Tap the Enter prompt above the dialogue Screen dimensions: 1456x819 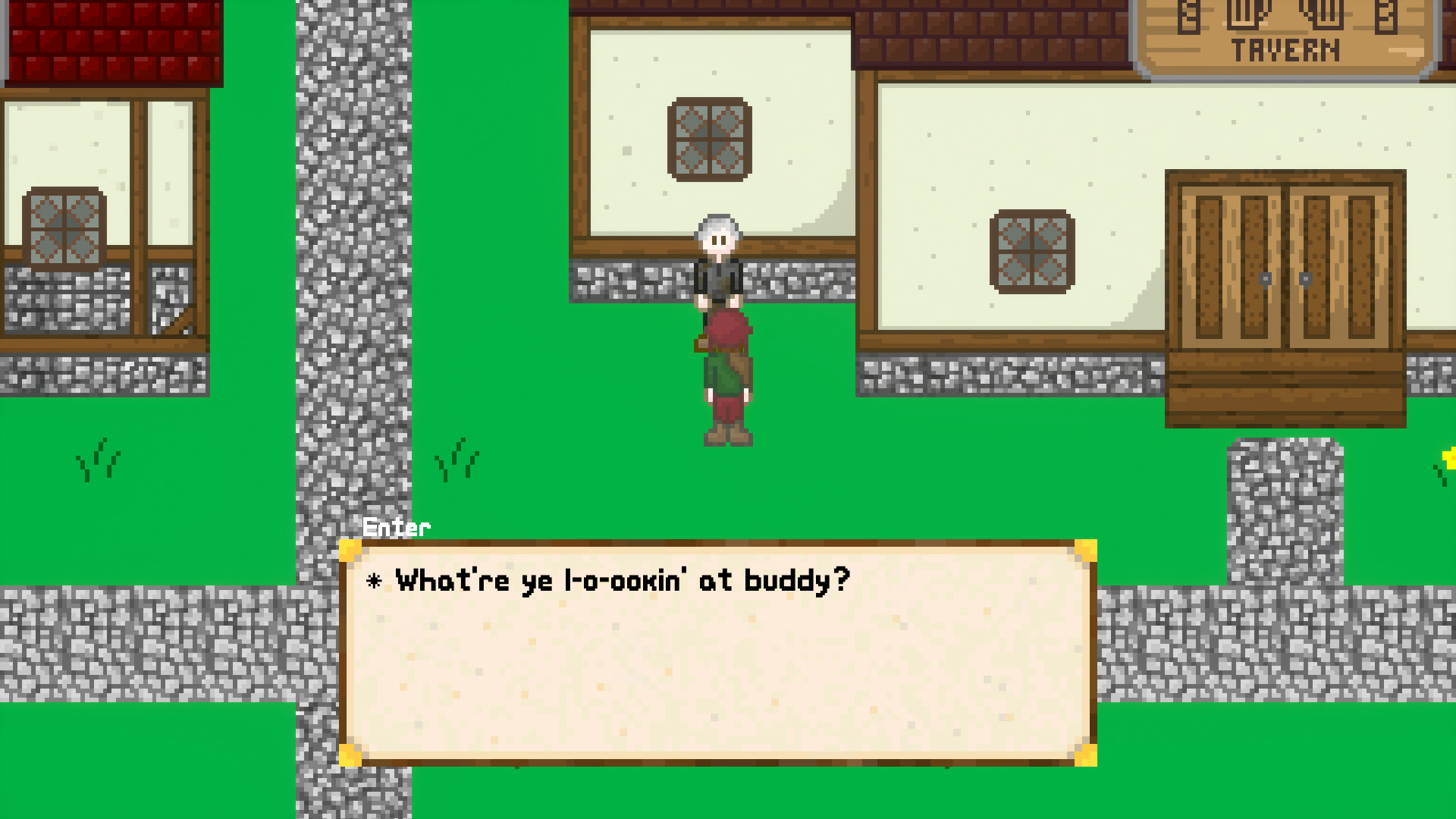coord(396,527)
